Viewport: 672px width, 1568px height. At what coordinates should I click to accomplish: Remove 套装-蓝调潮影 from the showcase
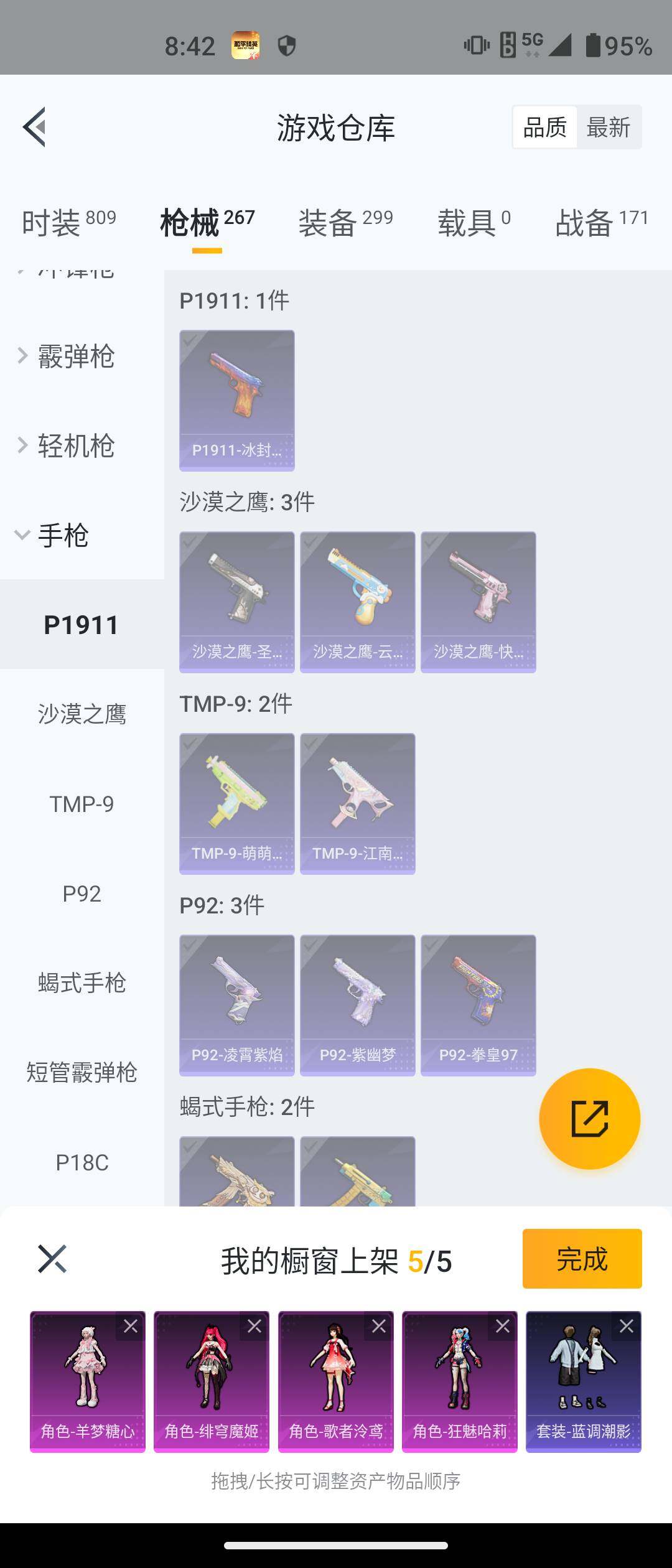(x=627, y=1326)
